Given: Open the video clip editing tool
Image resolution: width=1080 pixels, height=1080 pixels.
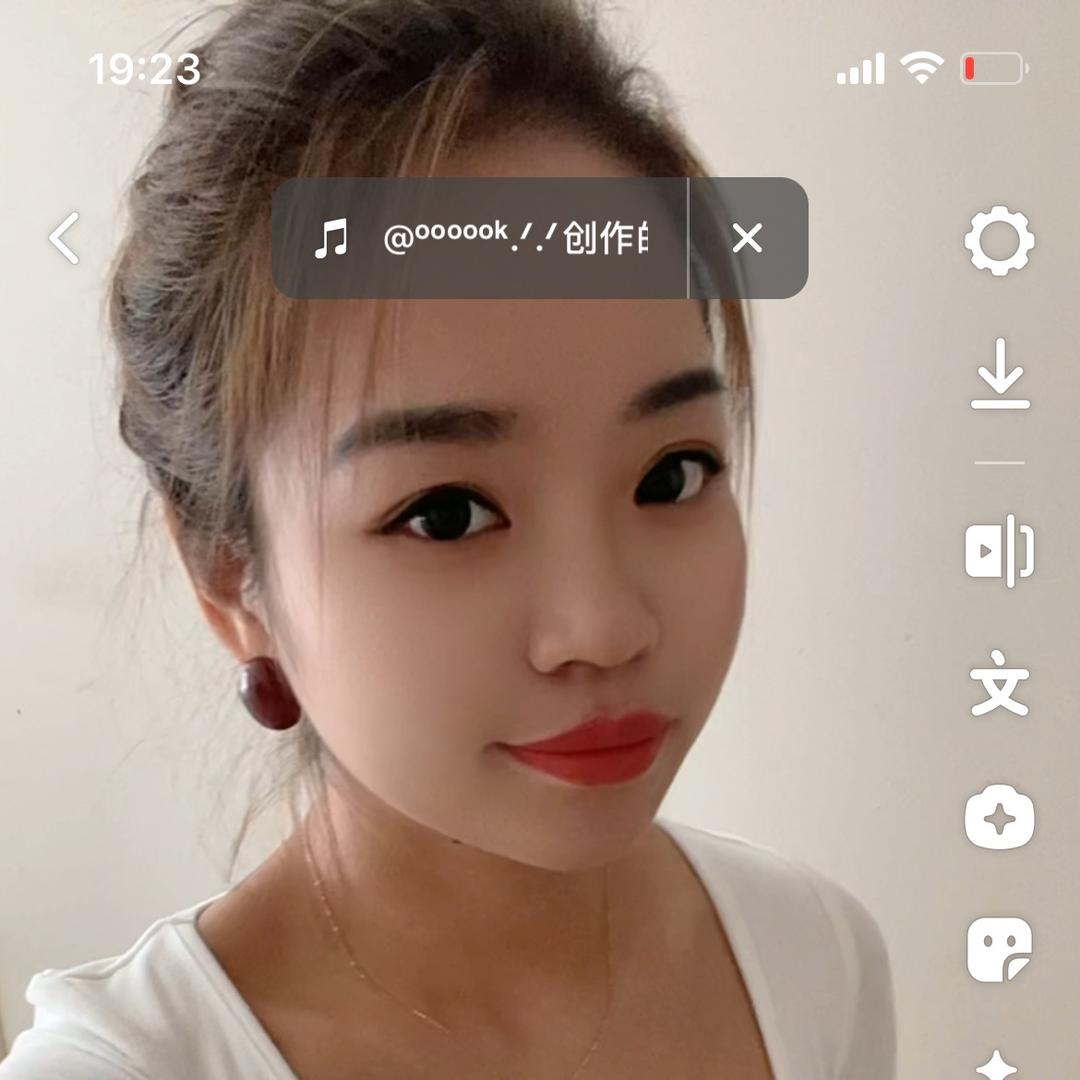Looking at the screenshot, I should [x=999, y=550].
